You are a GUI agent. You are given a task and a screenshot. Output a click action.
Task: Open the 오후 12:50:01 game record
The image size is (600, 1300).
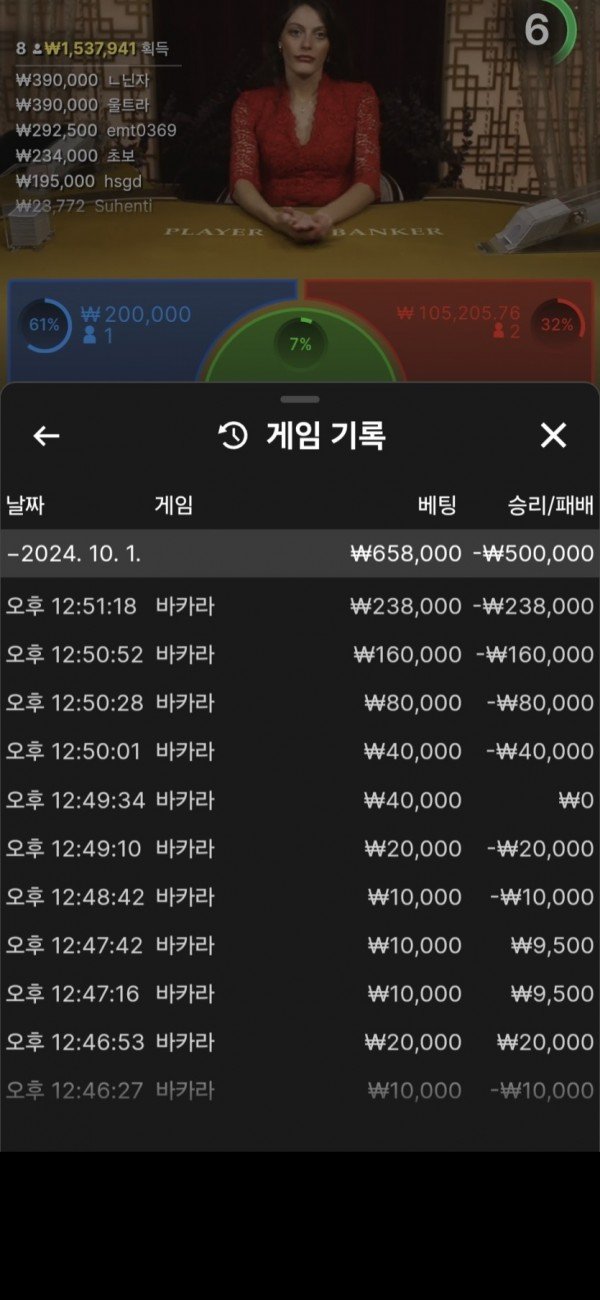click(300, 752)
